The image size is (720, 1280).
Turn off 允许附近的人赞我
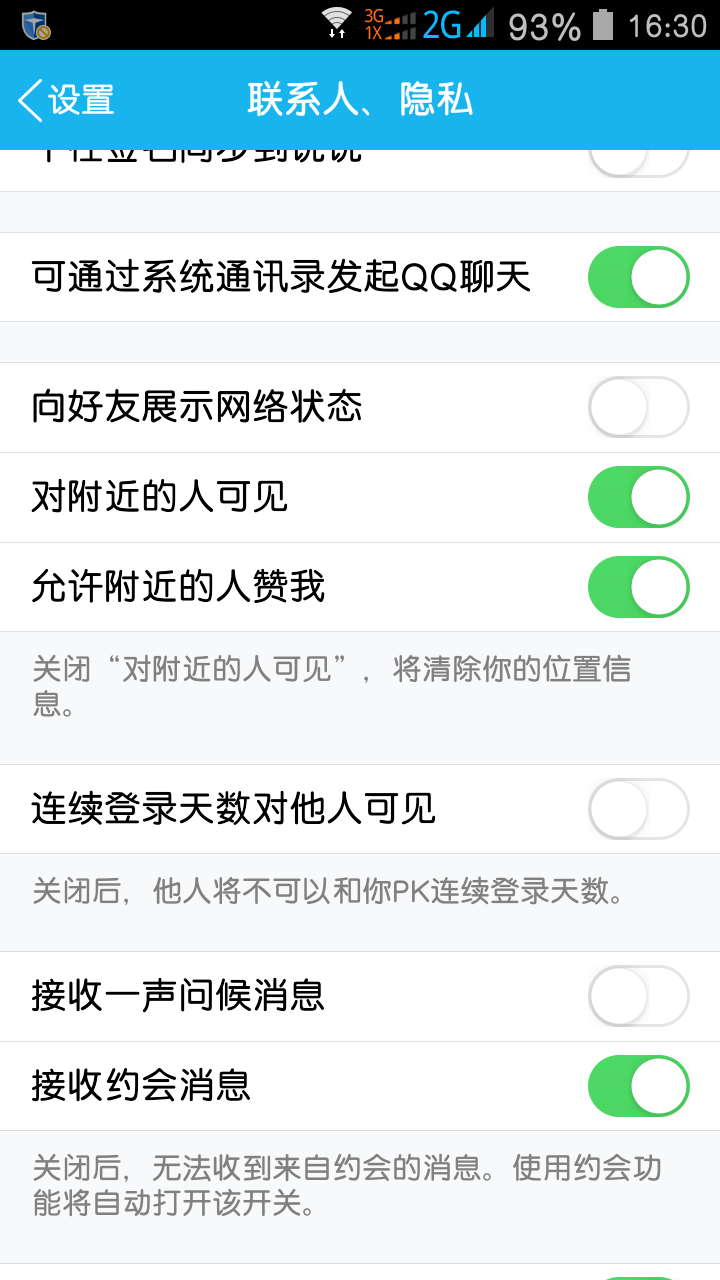pyautogui.click(x=638, y=587)
